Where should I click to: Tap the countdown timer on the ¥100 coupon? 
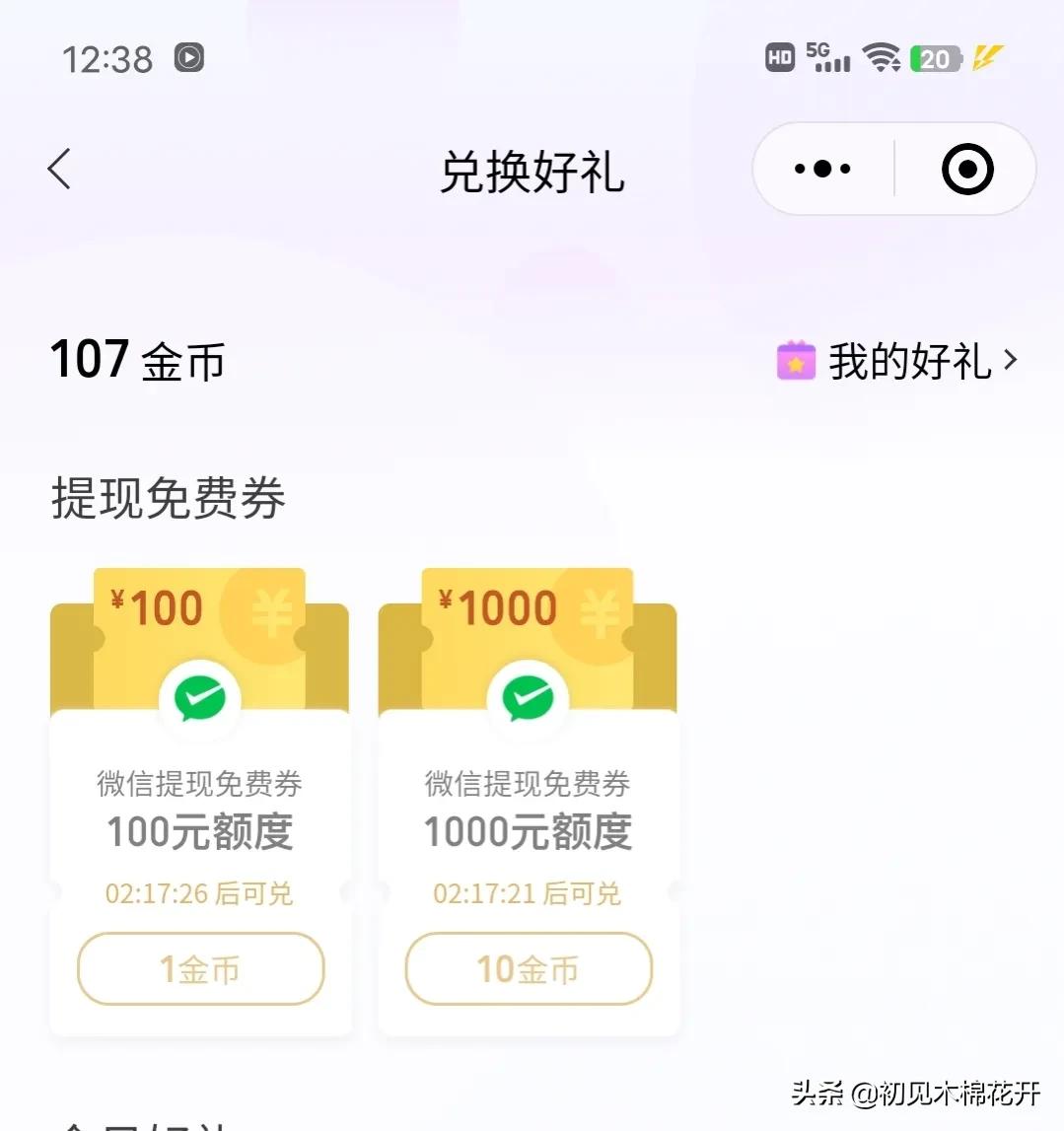200,893
